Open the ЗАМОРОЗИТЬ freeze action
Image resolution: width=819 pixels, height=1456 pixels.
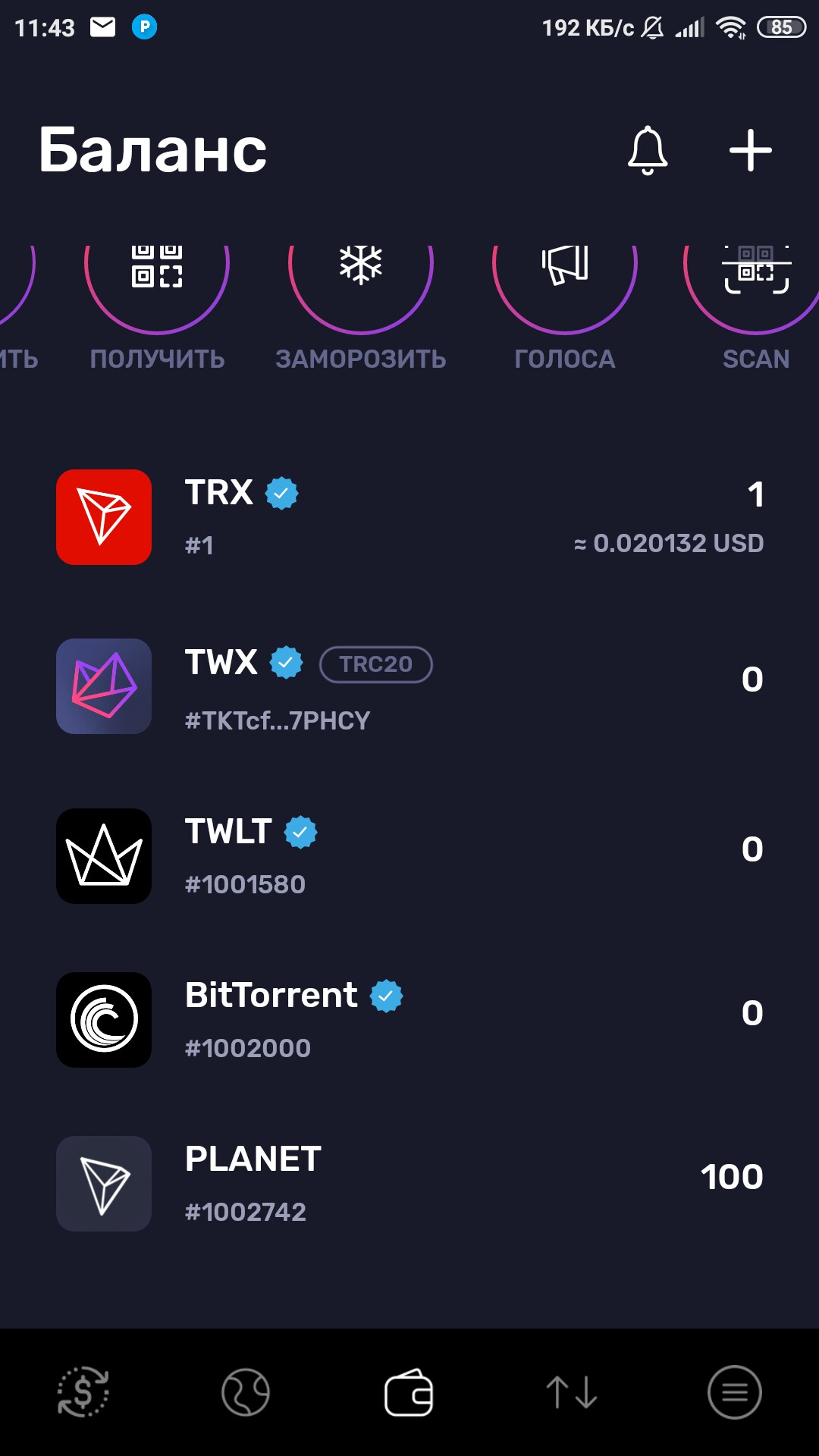point(361,288)
